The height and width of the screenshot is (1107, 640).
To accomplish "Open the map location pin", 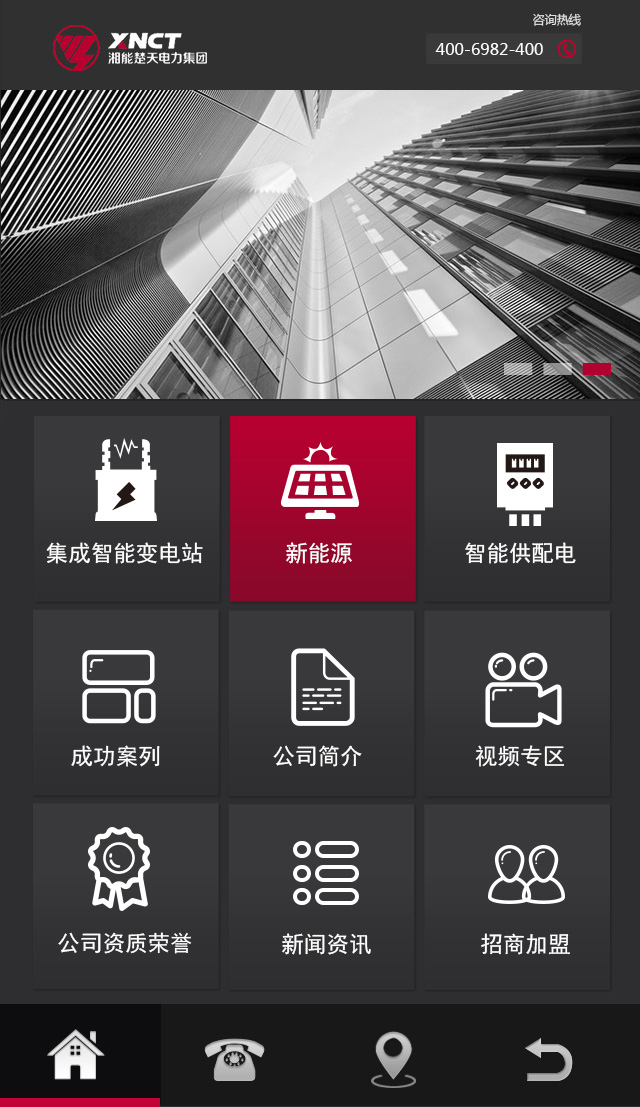I will pos(393,1058).
